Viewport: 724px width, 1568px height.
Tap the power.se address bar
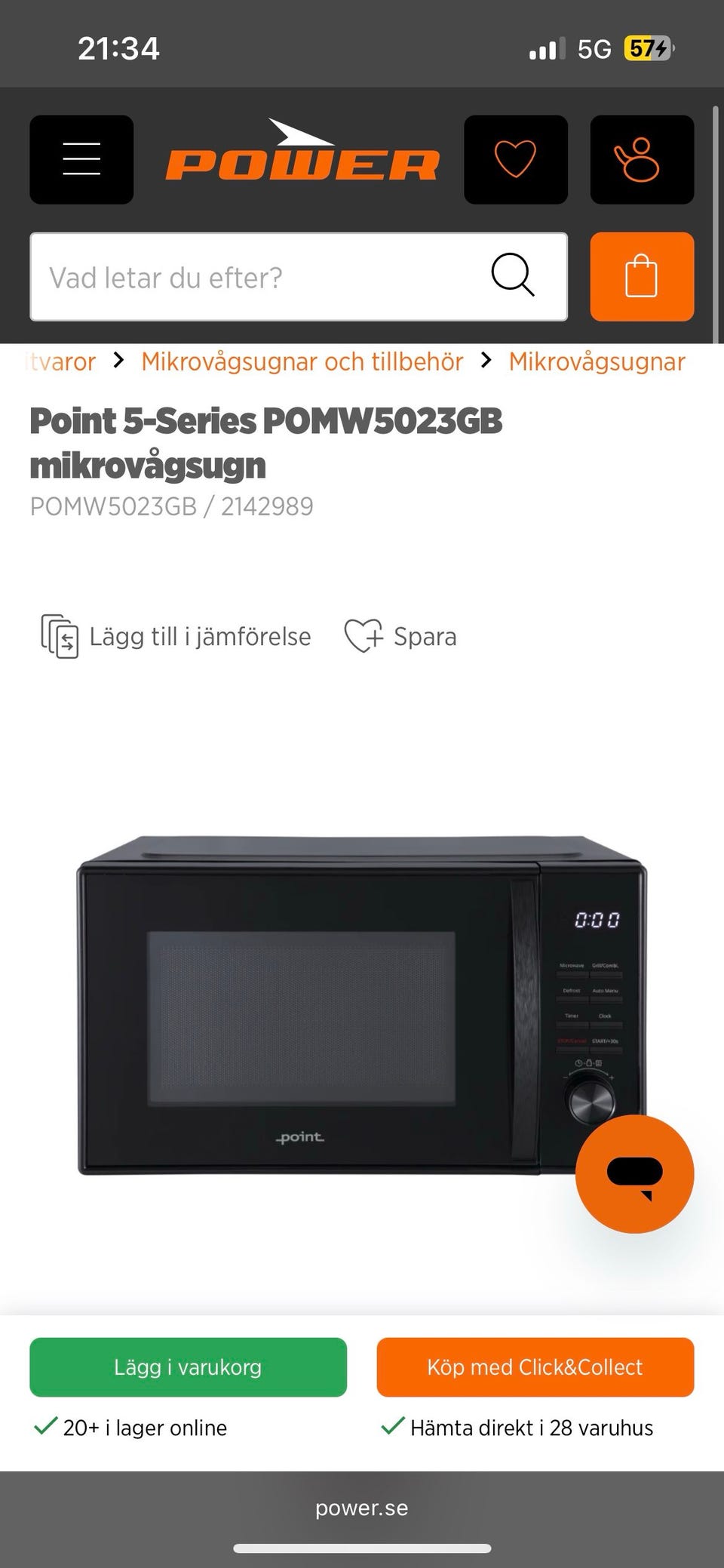pos(362,1508)
